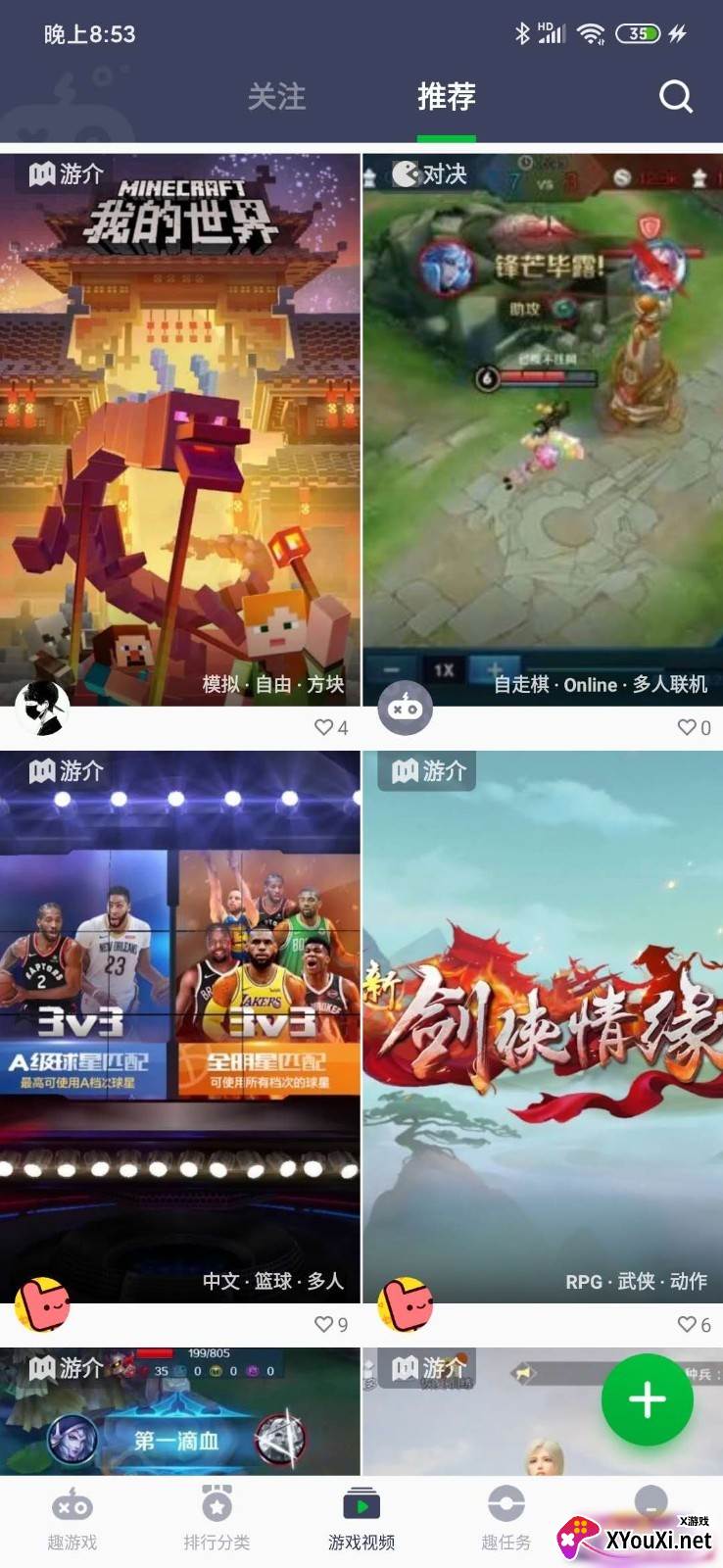Image resolution: width=723 pixels, height=1568 pixels.
Task: View the uploader avatar under 自走棋 video
Action: pos(405,708)
